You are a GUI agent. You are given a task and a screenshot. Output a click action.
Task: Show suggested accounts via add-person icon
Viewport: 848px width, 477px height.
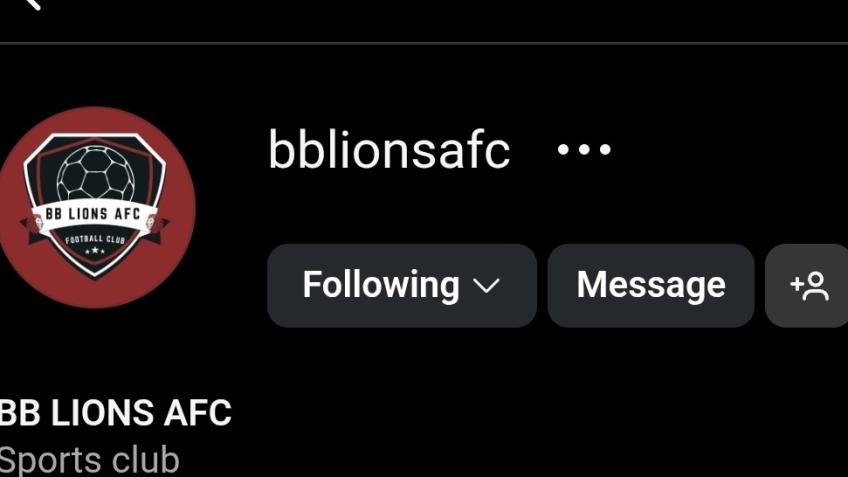click(808, 286)
